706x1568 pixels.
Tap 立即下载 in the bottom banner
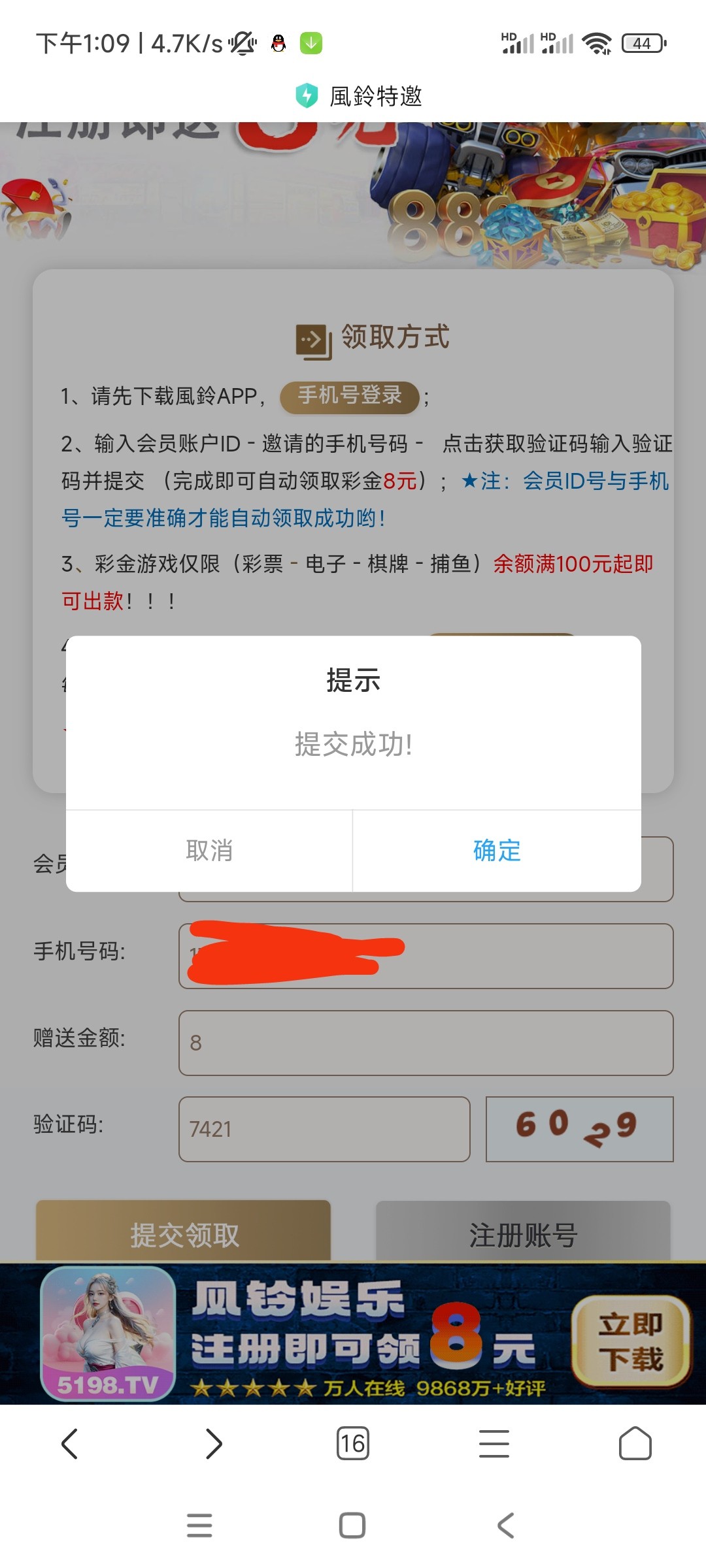tap(631, 1342)
